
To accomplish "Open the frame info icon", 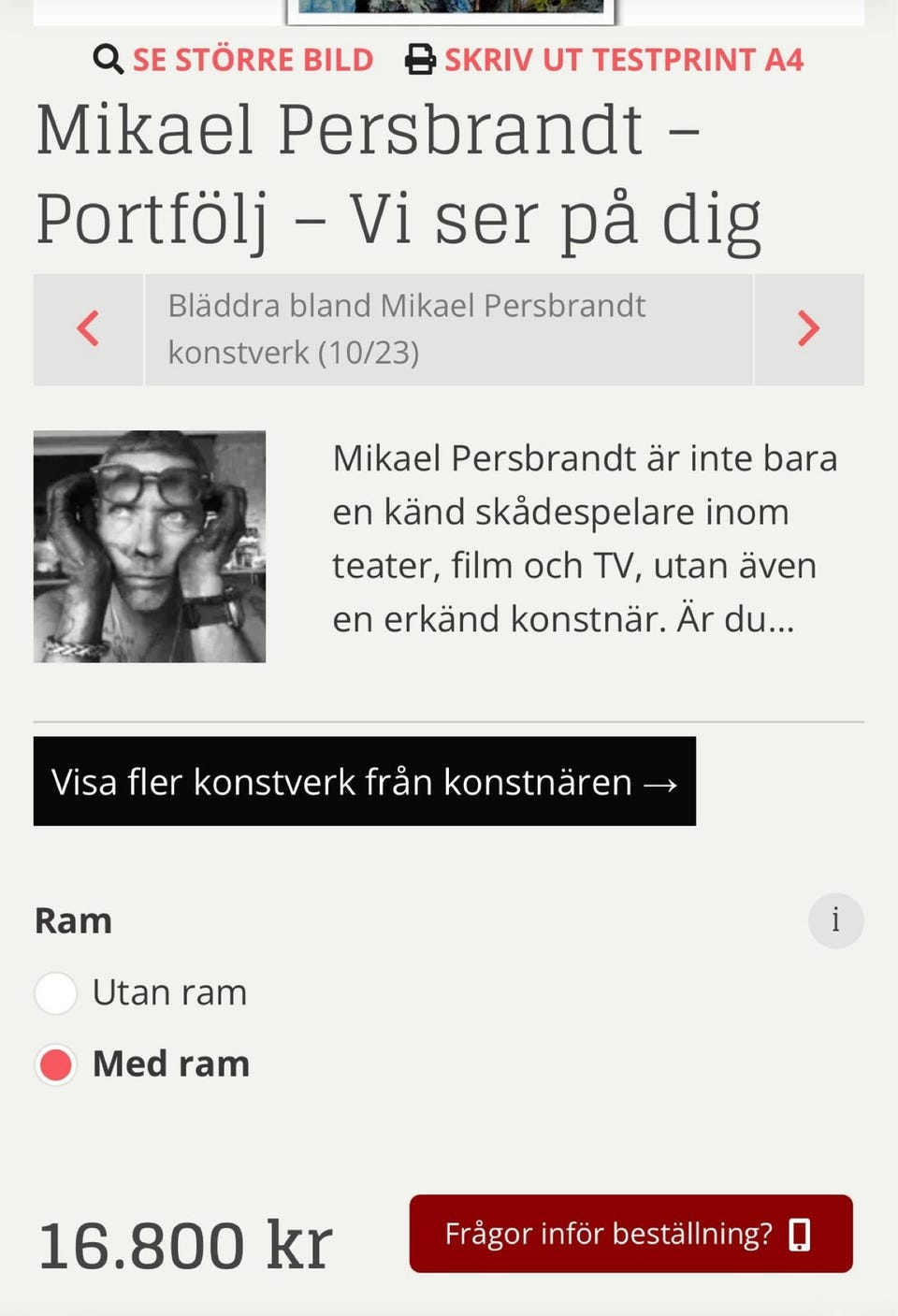I will click(x=835, y=920).
